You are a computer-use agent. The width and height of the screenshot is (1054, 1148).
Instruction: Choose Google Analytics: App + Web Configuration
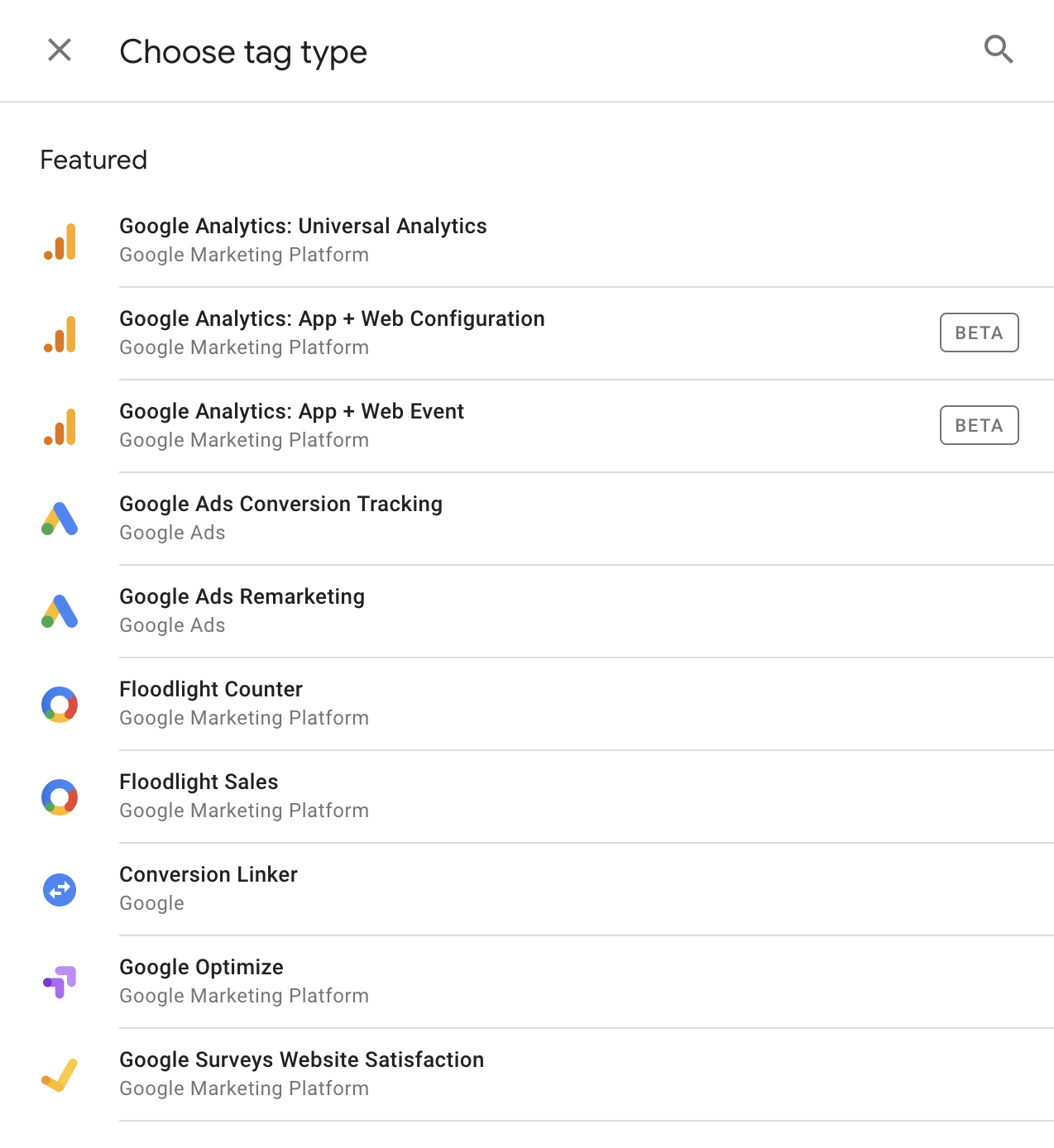pos(332,332)
